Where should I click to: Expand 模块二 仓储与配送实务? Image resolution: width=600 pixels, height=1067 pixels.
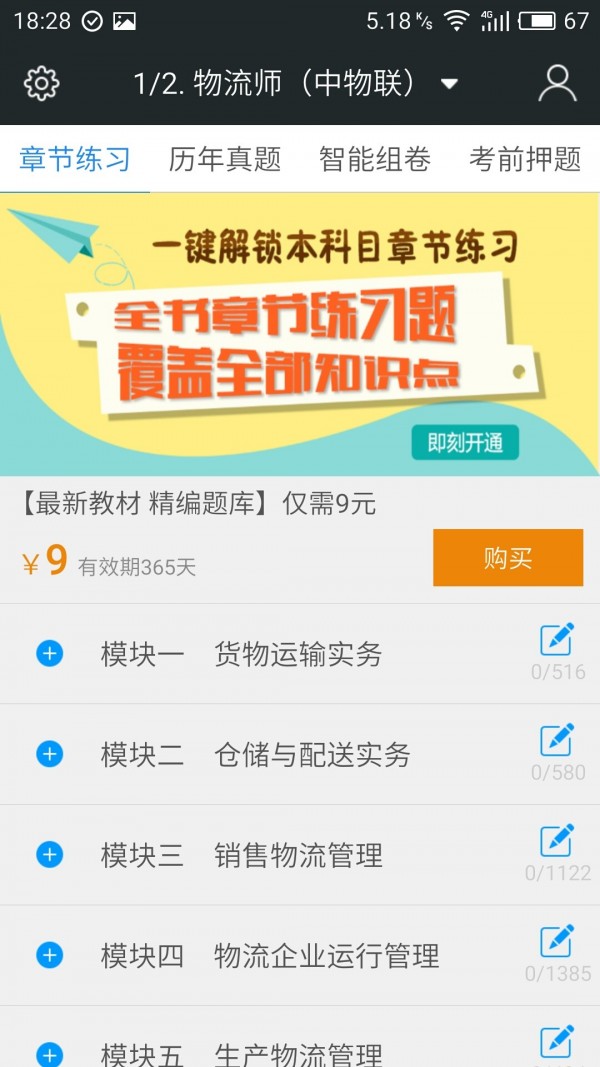49,754
